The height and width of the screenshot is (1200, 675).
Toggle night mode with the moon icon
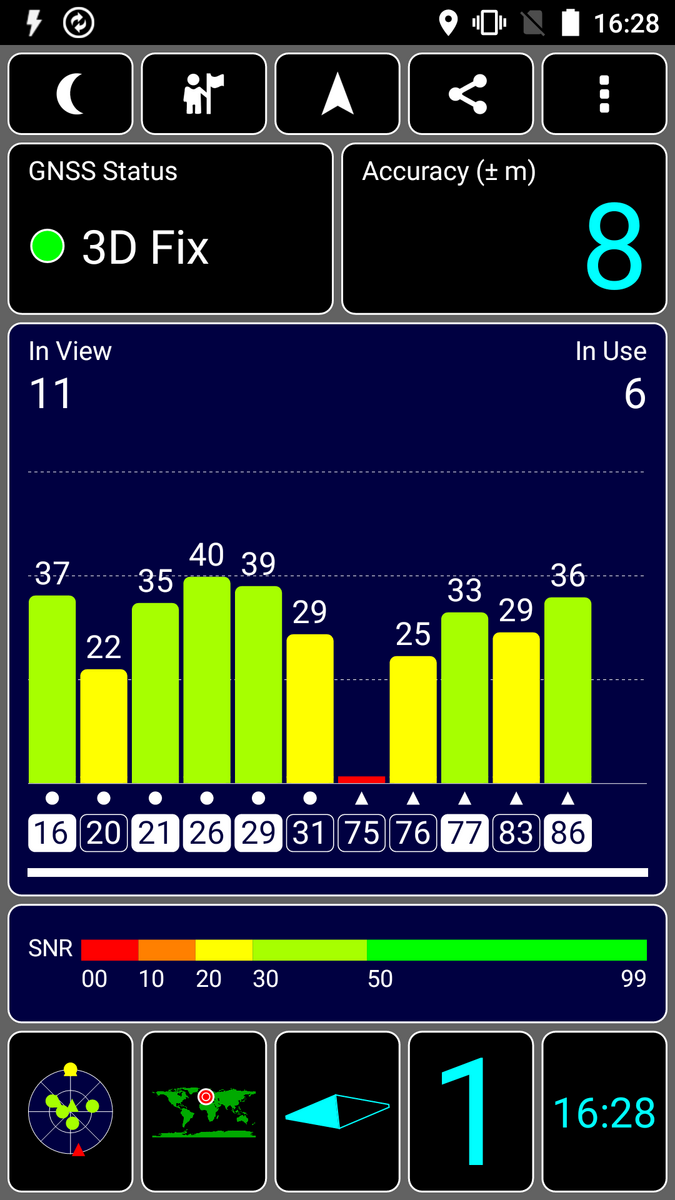pyautogui.click(x=70, y=94)
